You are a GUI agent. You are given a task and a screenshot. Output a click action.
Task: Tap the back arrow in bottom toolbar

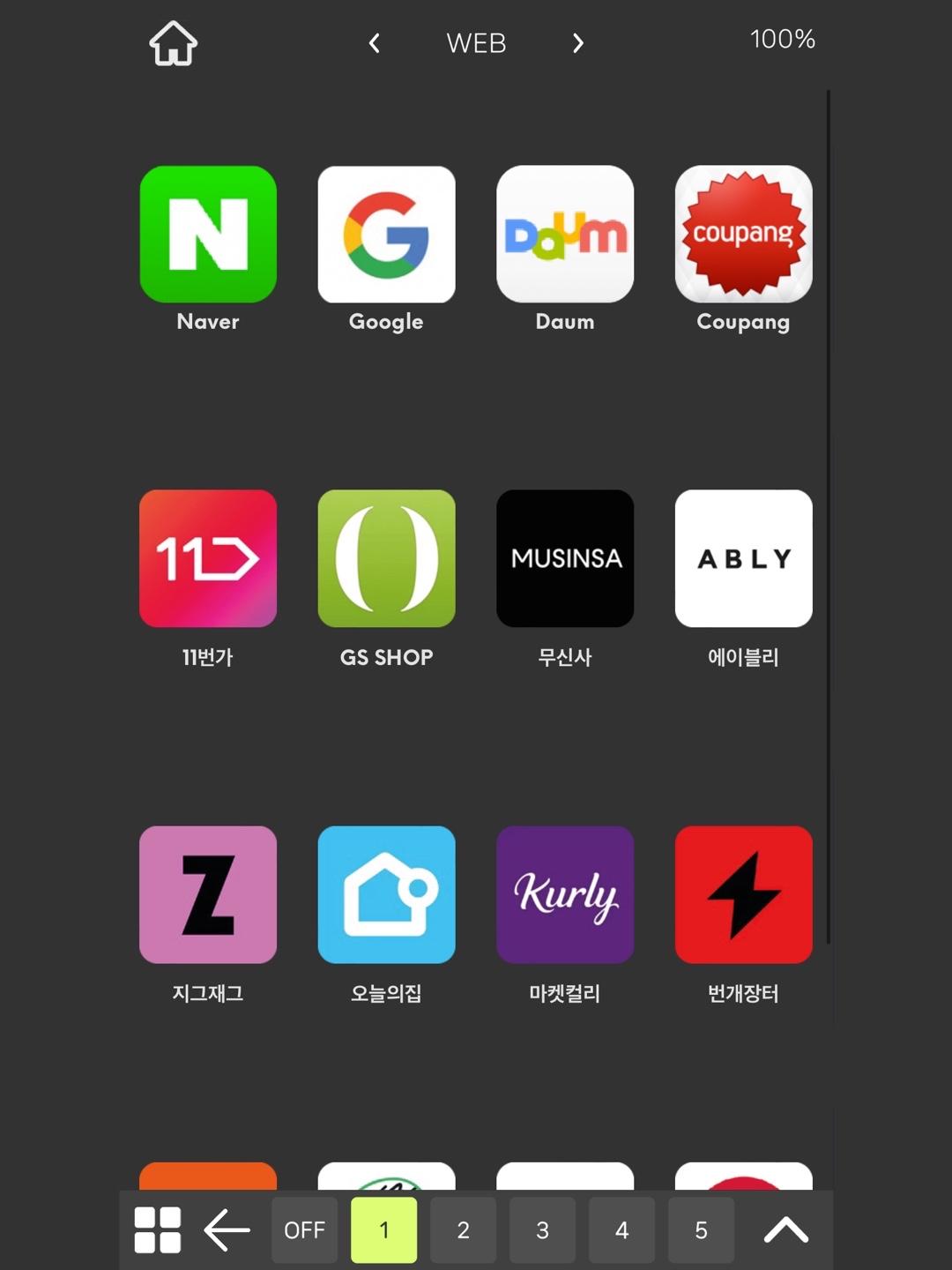point(227,1230)
